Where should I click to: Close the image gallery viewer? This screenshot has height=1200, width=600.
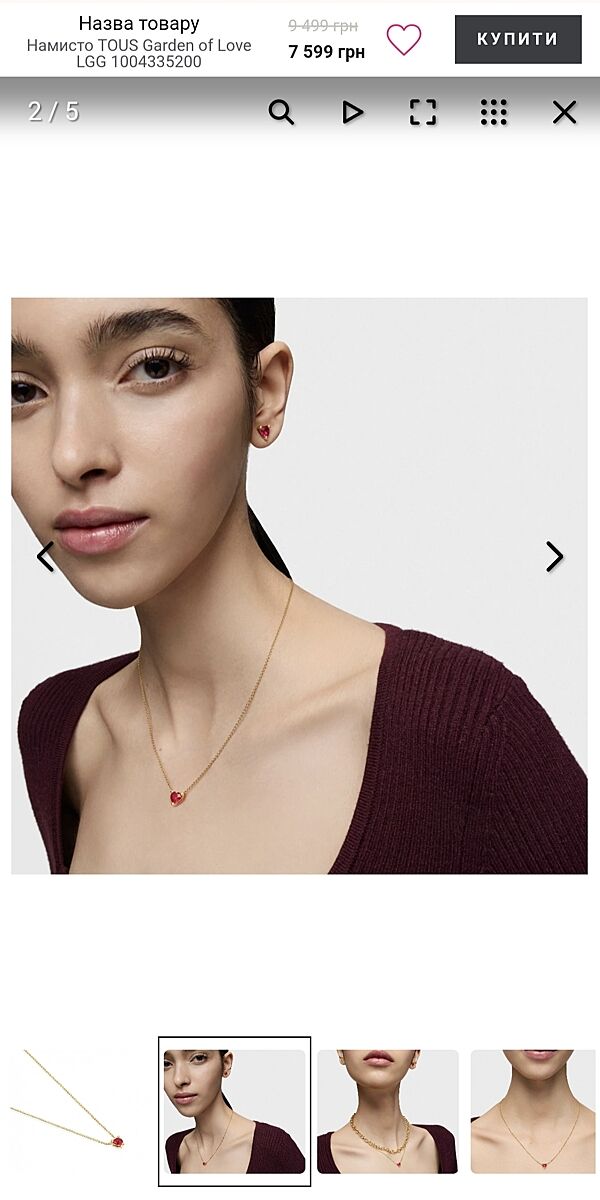[565, 112]
